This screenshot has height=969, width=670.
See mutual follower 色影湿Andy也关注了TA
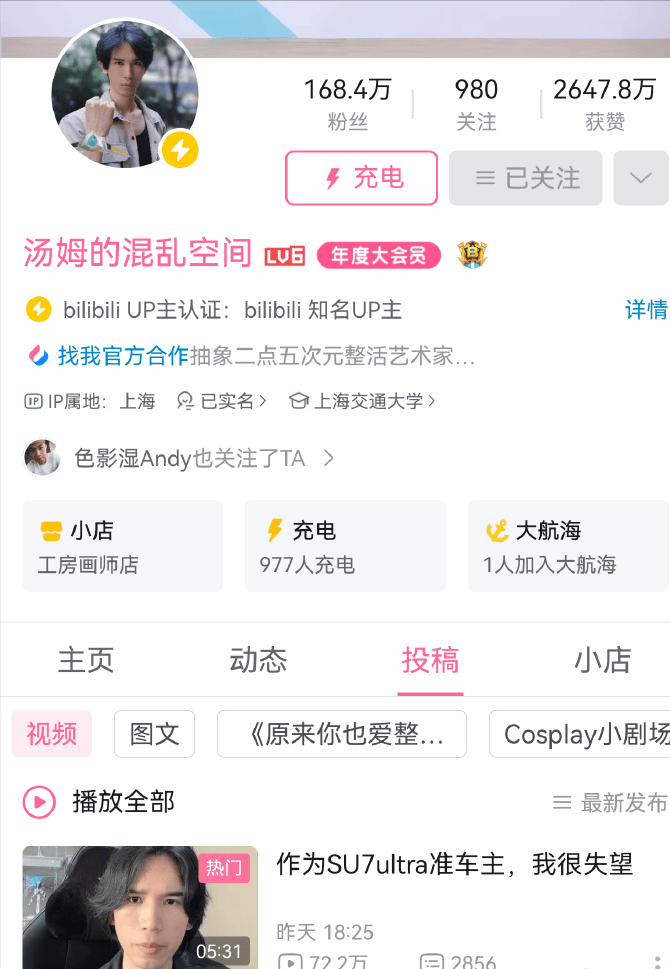pos(180,458)
